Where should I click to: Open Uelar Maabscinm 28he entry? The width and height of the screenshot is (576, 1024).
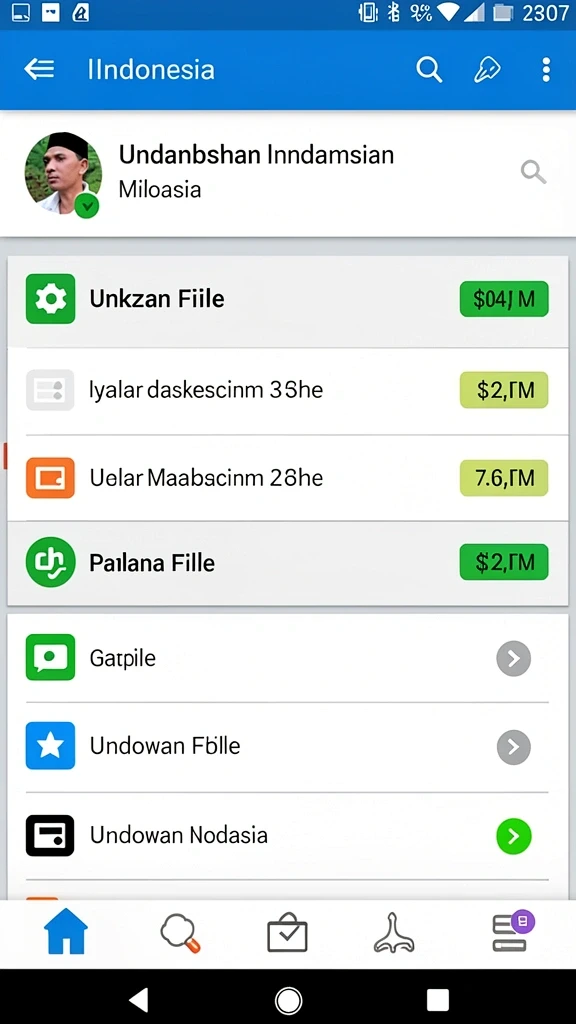coord(287,478)
